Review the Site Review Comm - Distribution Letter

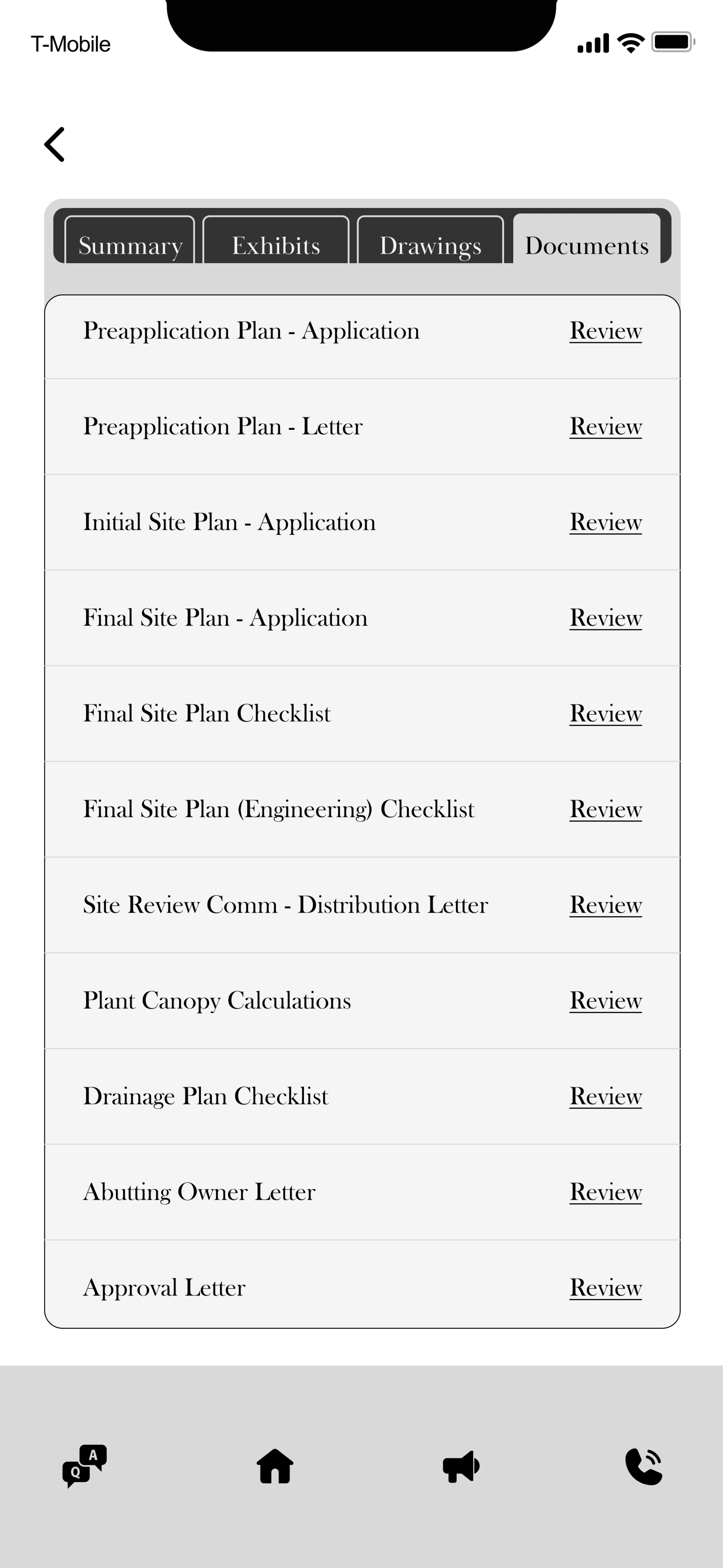pyautogui.click(x=605, y=904)
